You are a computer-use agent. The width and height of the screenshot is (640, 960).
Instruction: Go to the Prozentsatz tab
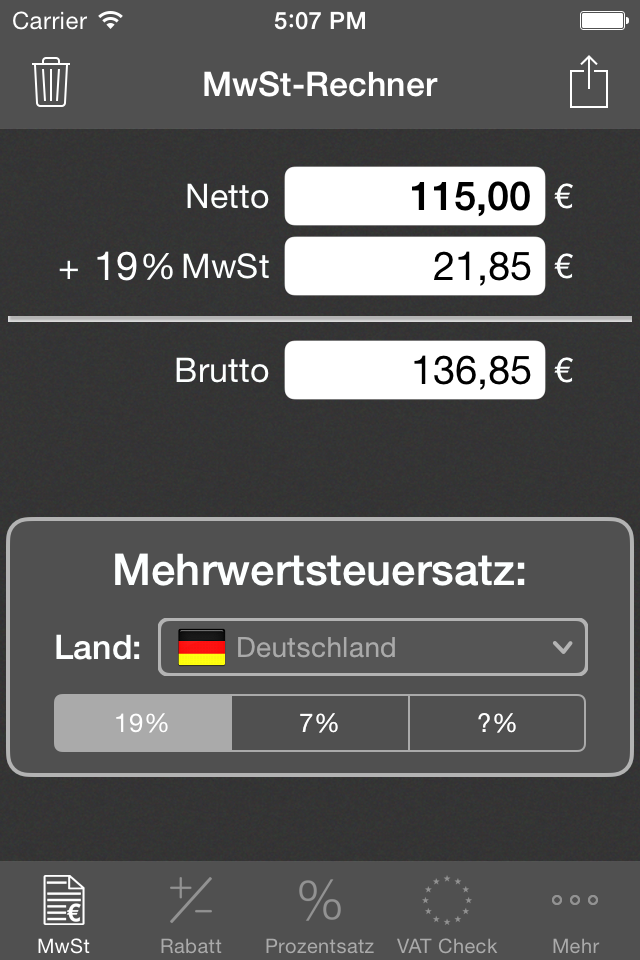click(319, 912)
